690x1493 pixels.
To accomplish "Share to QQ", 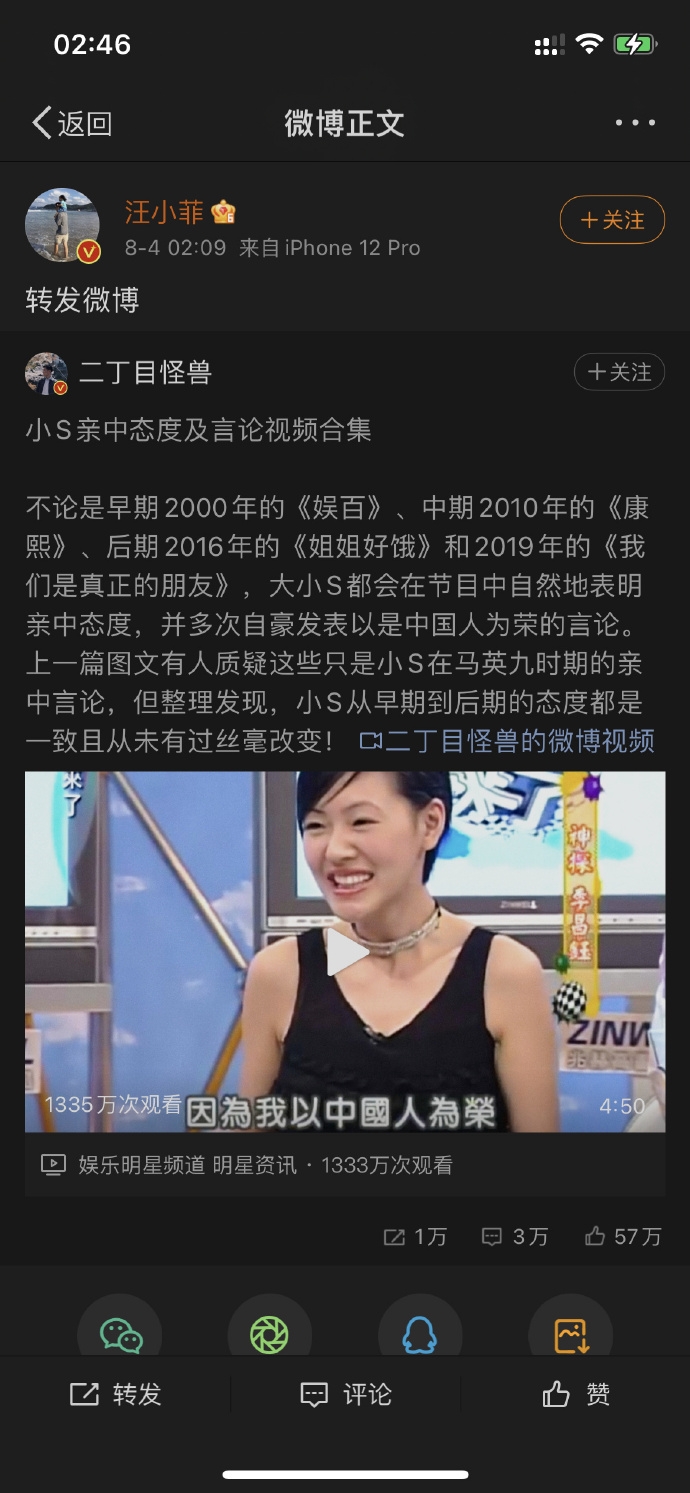I will 420,1332.
